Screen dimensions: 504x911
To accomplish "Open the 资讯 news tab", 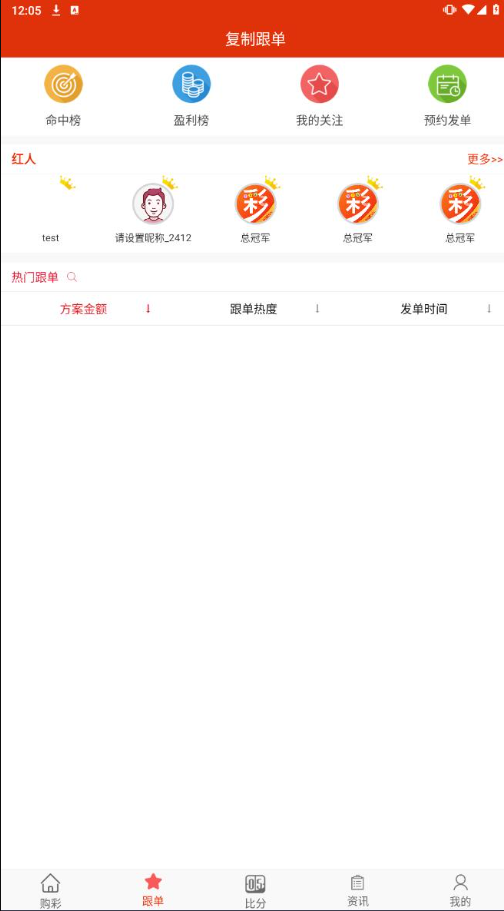I will click(358, 891).
